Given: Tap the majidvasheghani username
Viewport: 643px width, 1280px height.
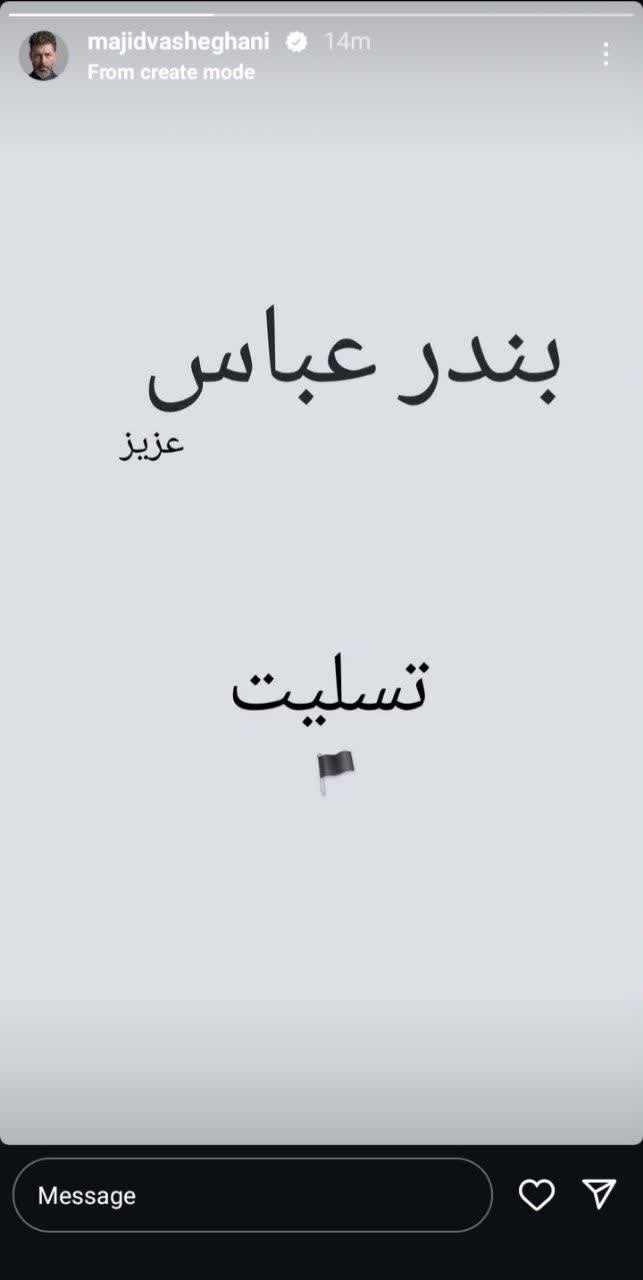Looking at the screenshot, I should pyautogui.click(x=178, y=41).
